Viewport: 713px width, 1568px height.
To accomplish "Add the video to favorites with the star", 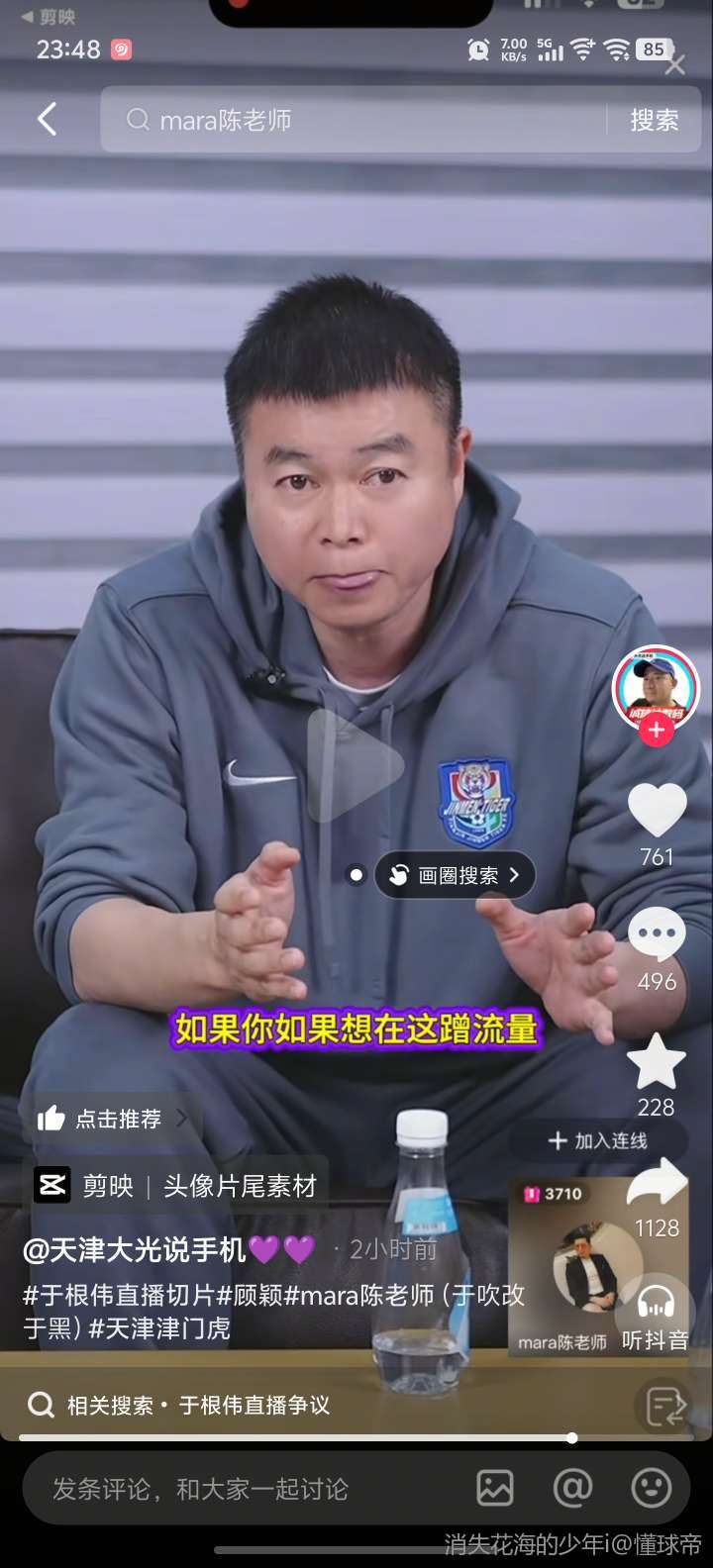I will click(x=656, y=1061).
